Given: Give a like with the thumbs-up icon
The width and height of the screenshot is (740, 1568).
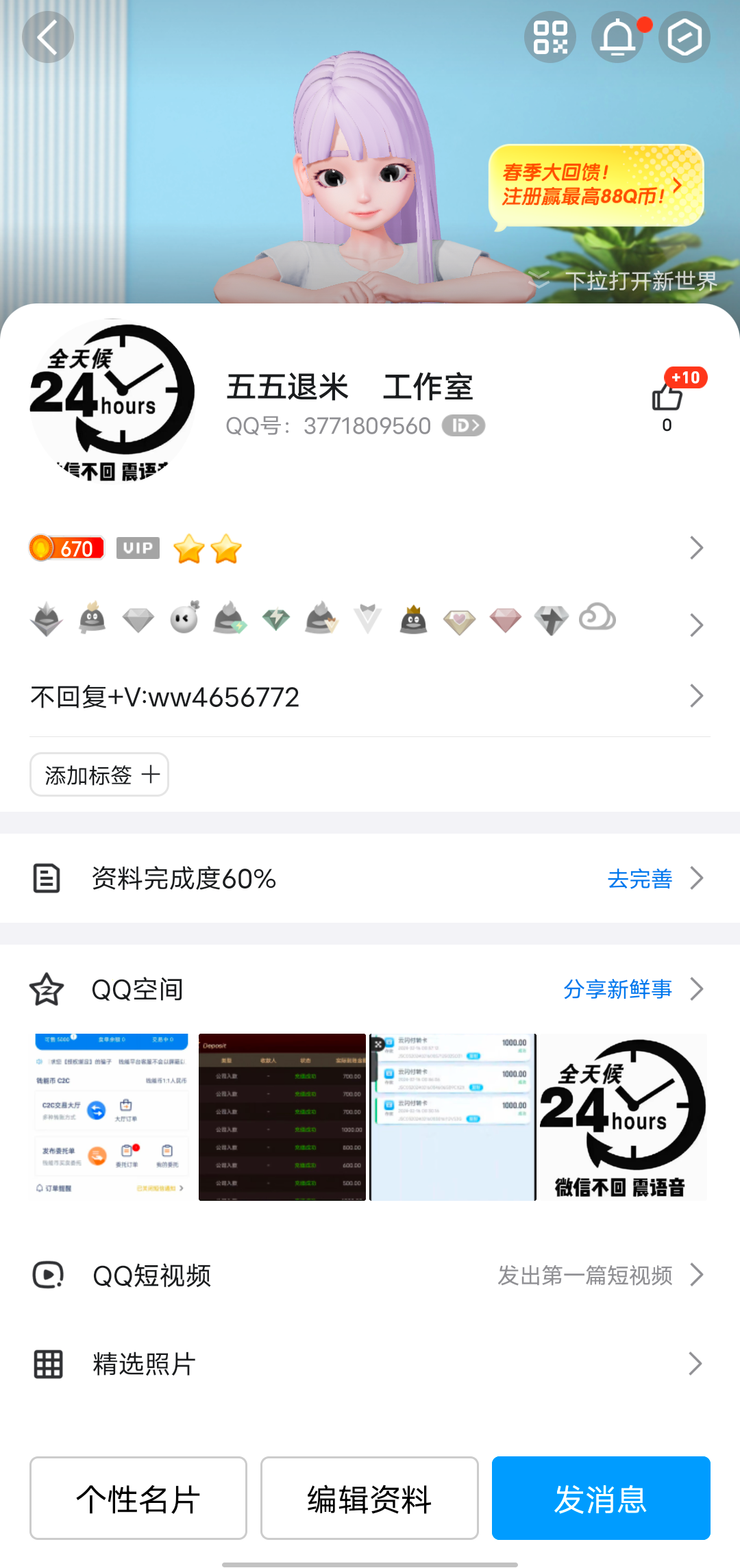Looking at the screenshot, I should coord(666,398).
